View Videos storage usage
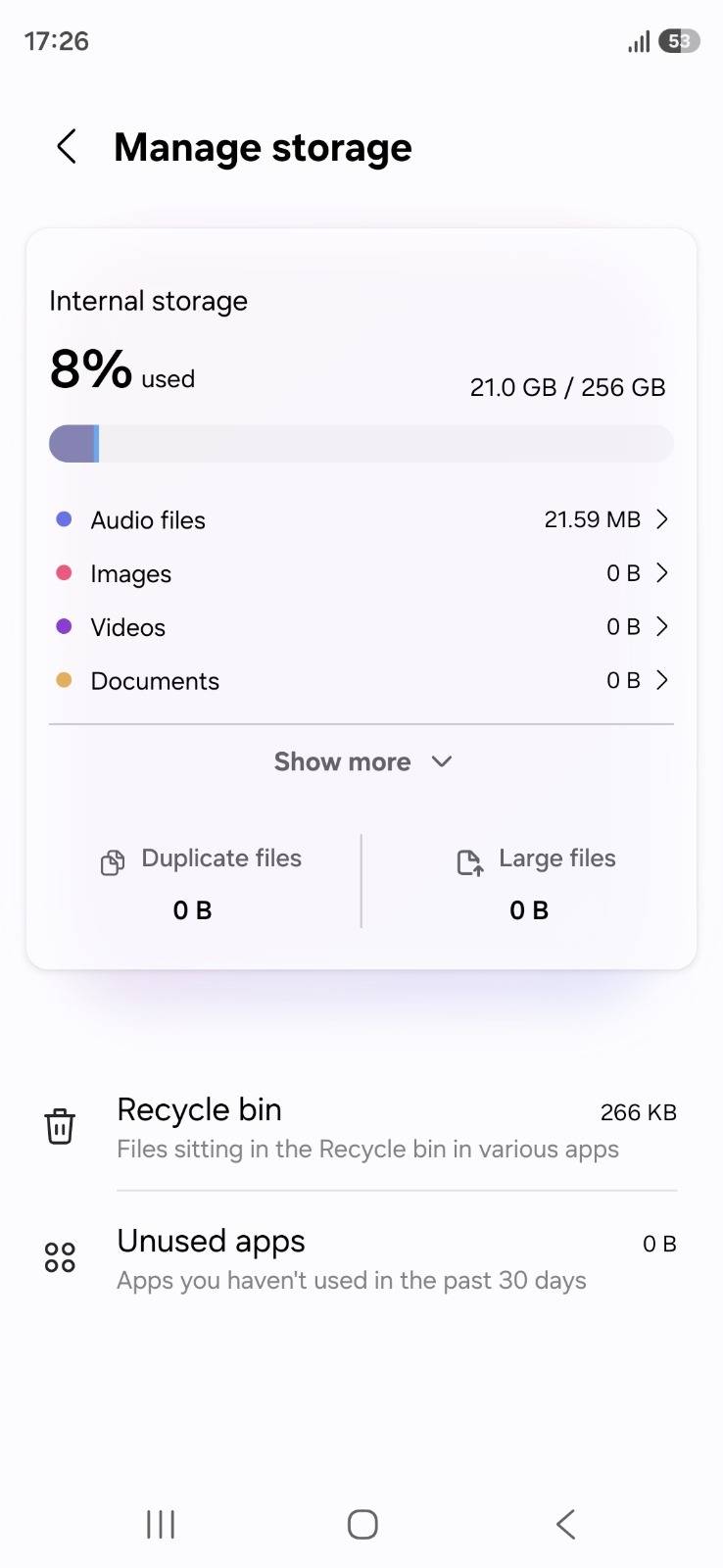 pos(361,627)
